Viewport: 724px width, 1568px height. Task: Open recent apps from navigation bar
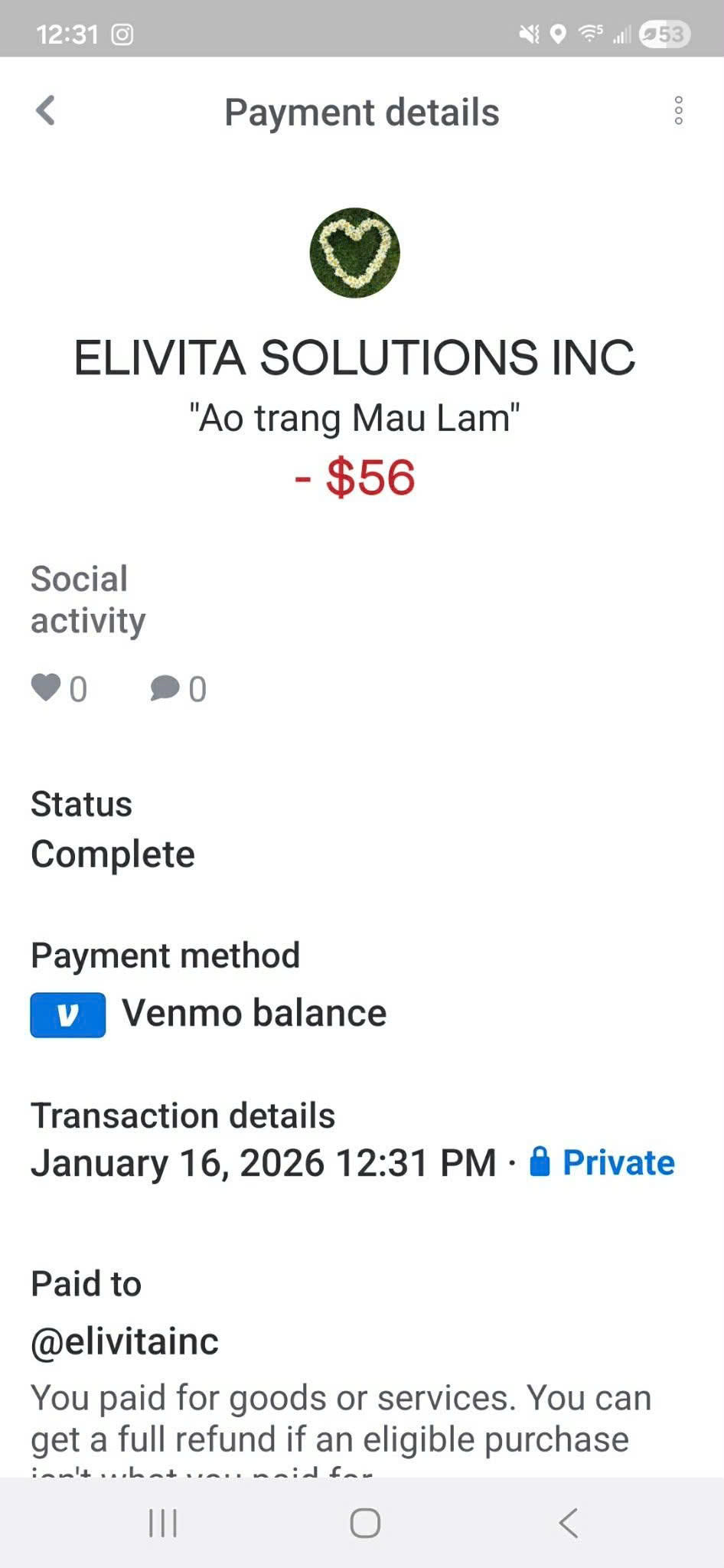pos(163,1523)
